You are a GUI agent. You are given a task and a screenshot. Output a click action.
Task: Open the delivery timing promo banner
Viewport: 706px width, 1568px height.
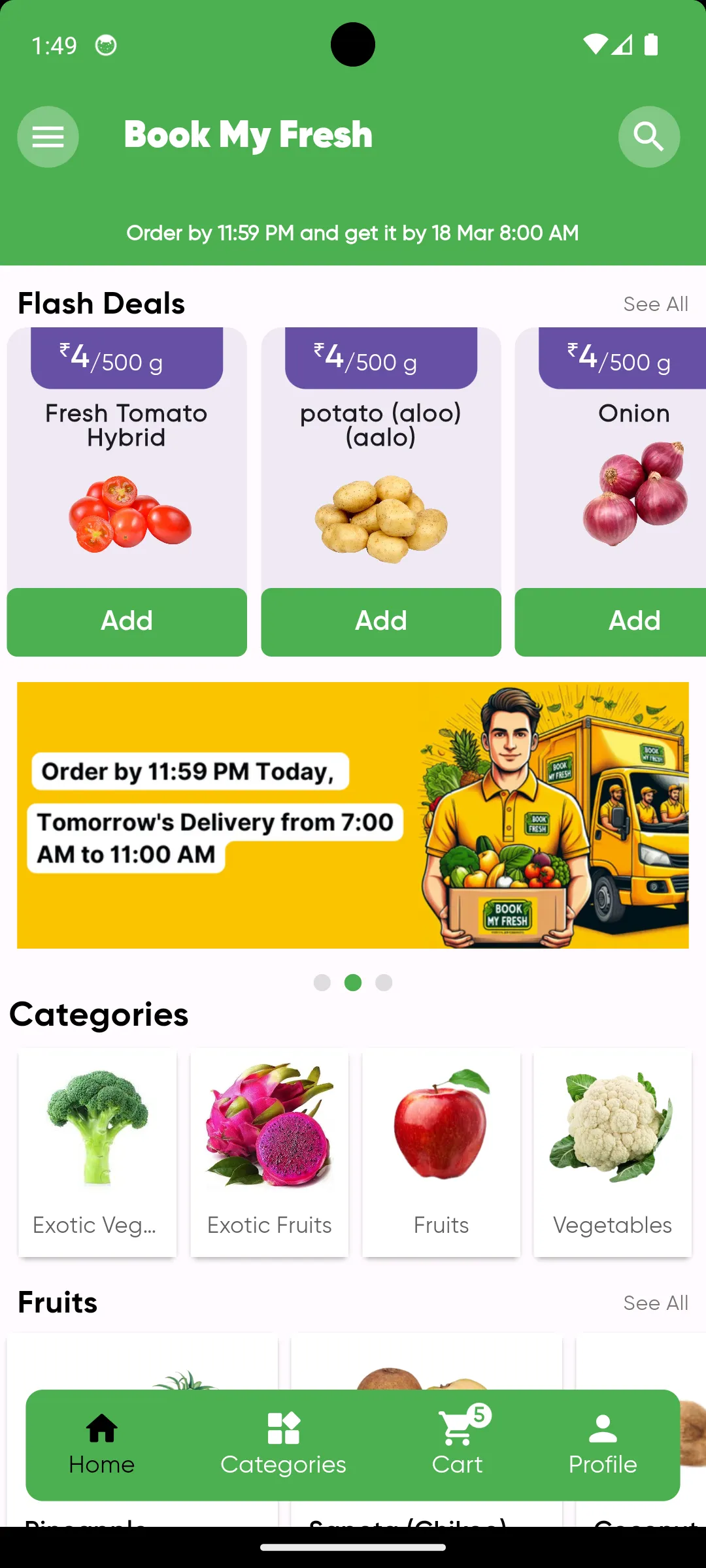click(x=353, y=815)
